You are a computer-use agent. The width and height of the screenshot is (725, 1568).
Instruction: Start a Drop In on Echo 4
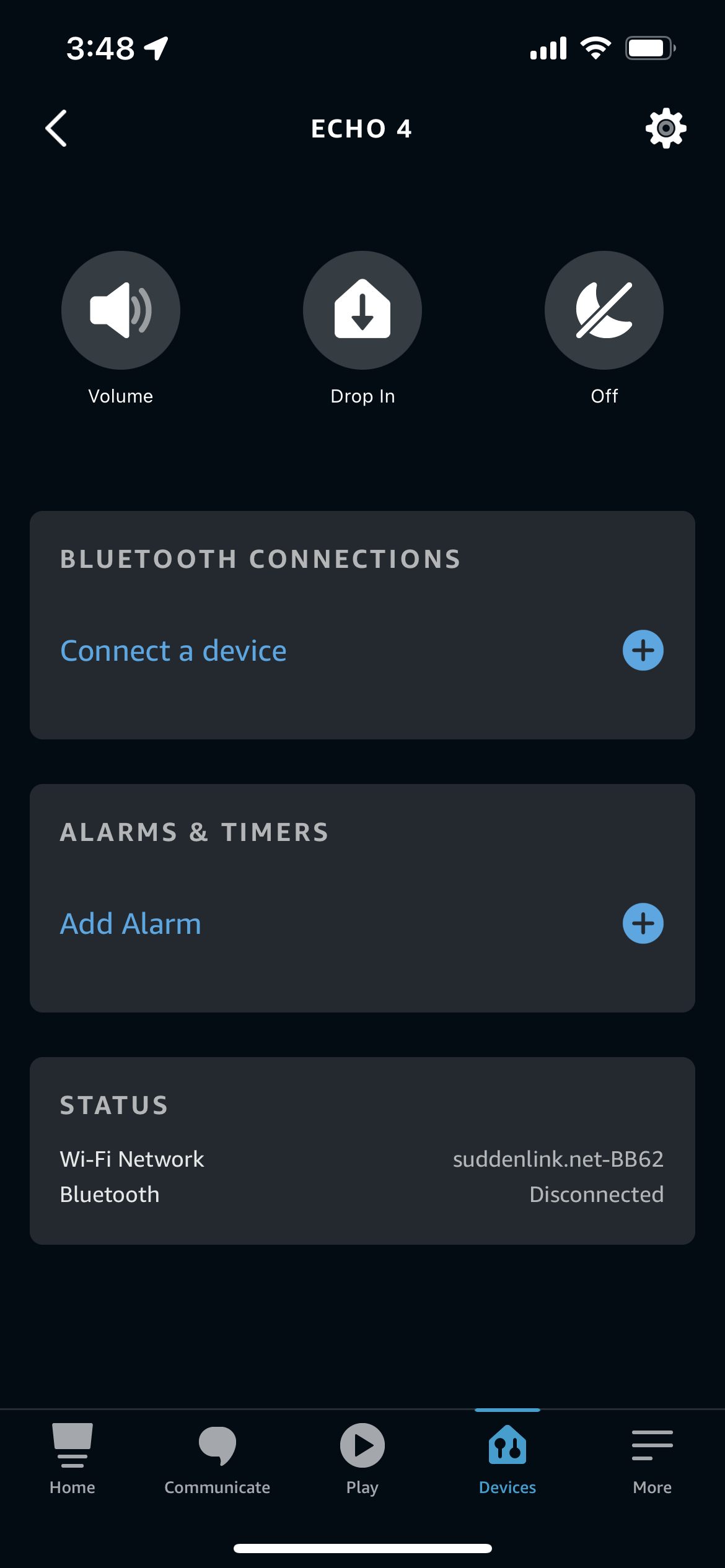[x=362, y=310]
